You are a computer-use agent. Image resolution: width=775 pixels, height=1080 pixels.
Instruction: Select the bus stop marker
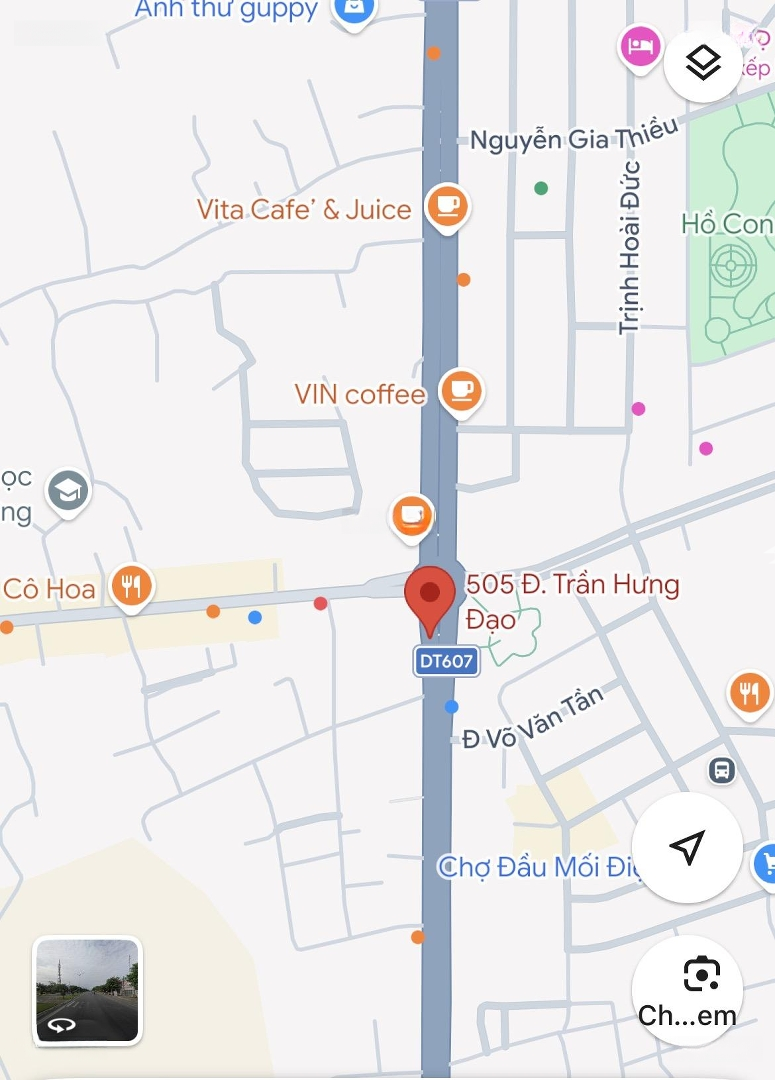click(721, 770)
